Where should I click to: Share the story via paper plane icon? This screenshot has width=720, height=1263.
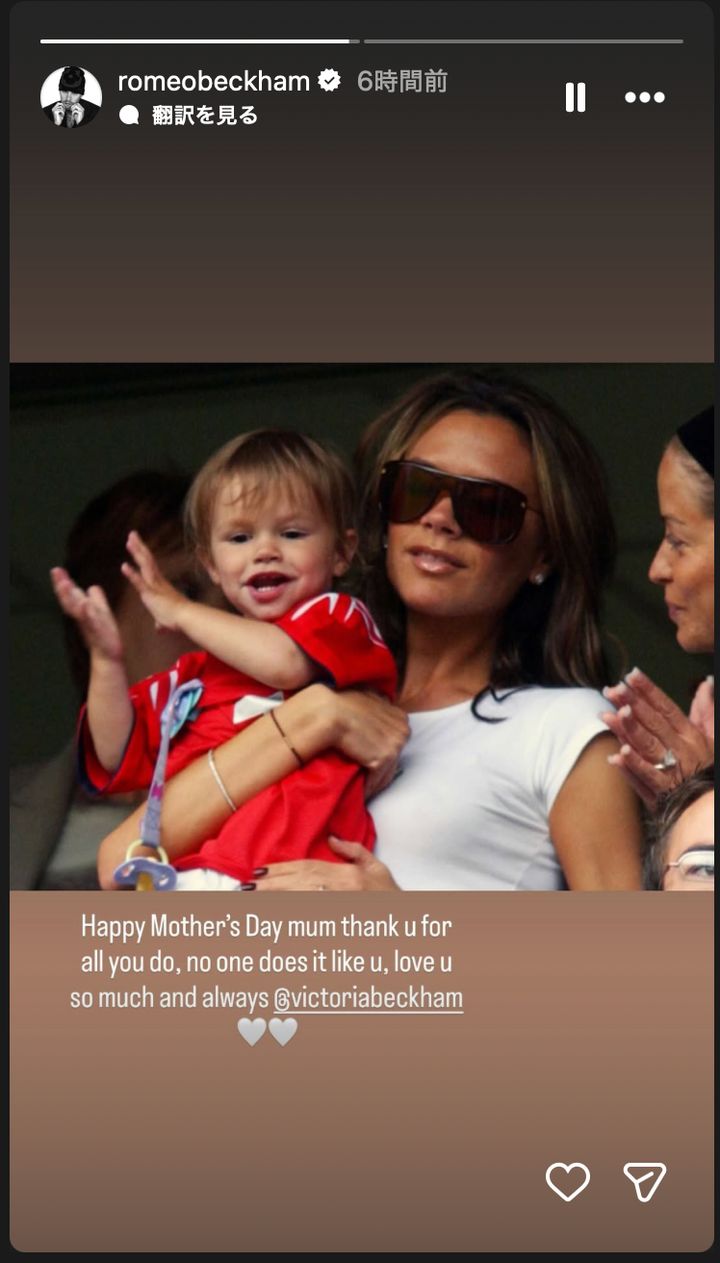[644, 1182]
